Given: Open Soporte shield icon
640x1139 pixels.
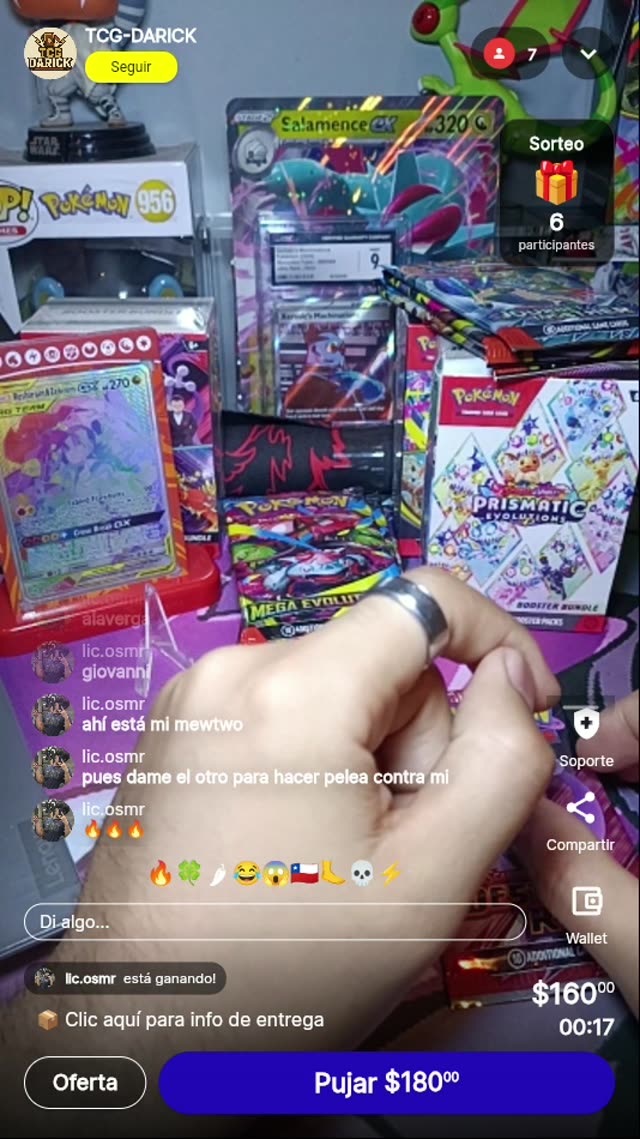Looking at the screenshot, I should point(586,725).
